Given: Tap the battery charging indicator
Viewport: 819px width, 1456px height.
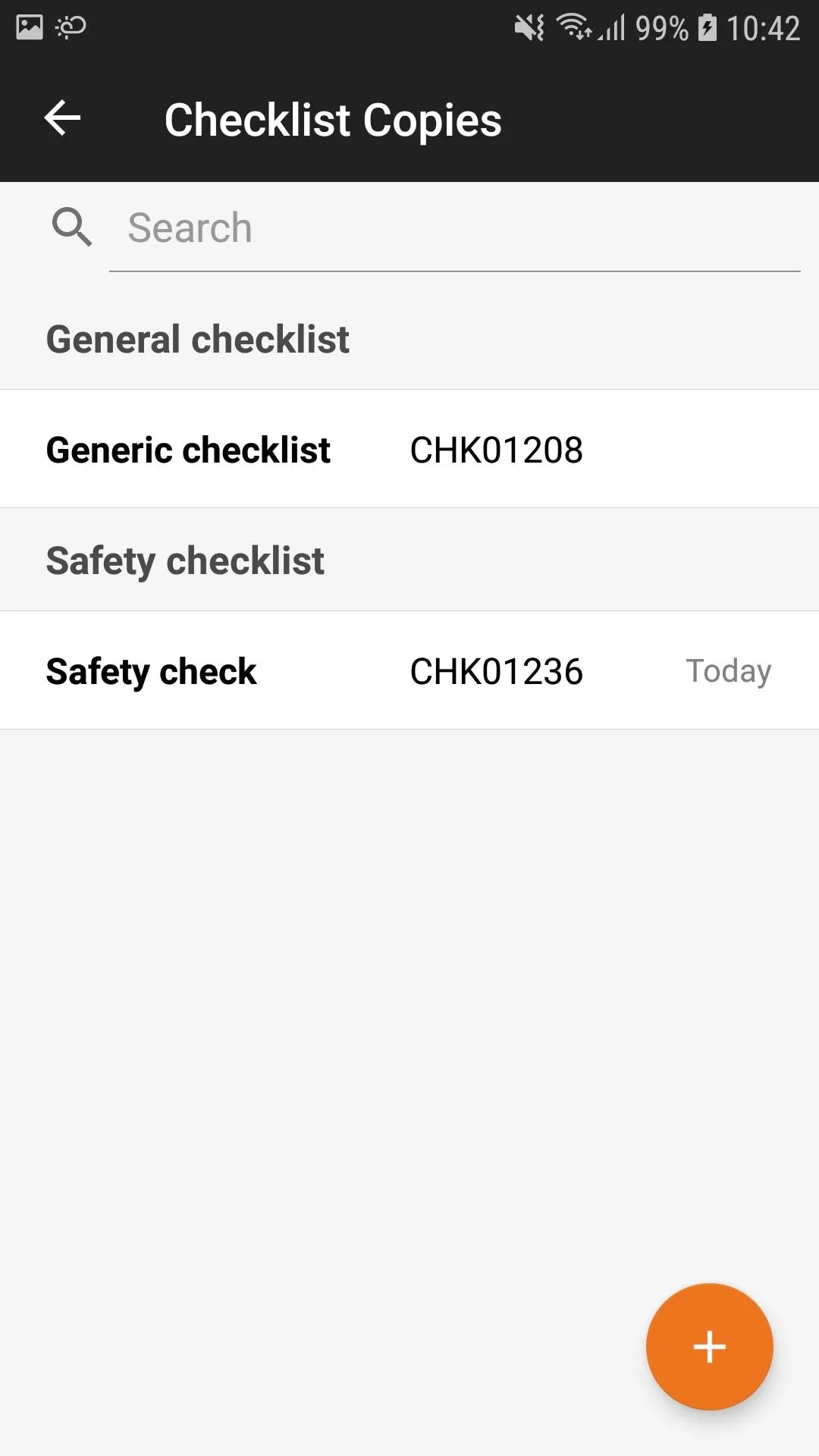Looking at the screenshot, I should pyautogui.click(x=708, y=27).
